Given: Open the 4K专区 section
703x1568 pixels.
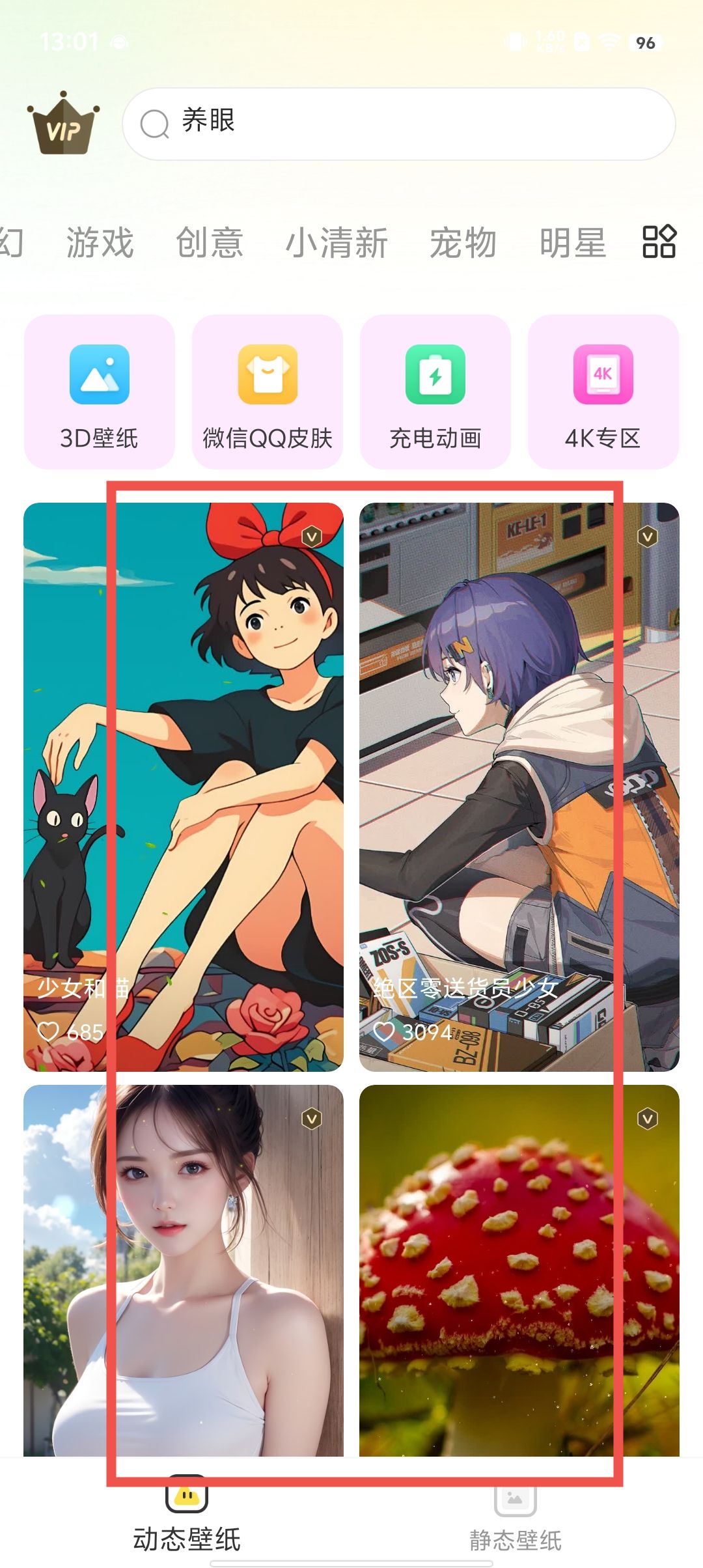Looking at the screenshot, I should (603, 392).
